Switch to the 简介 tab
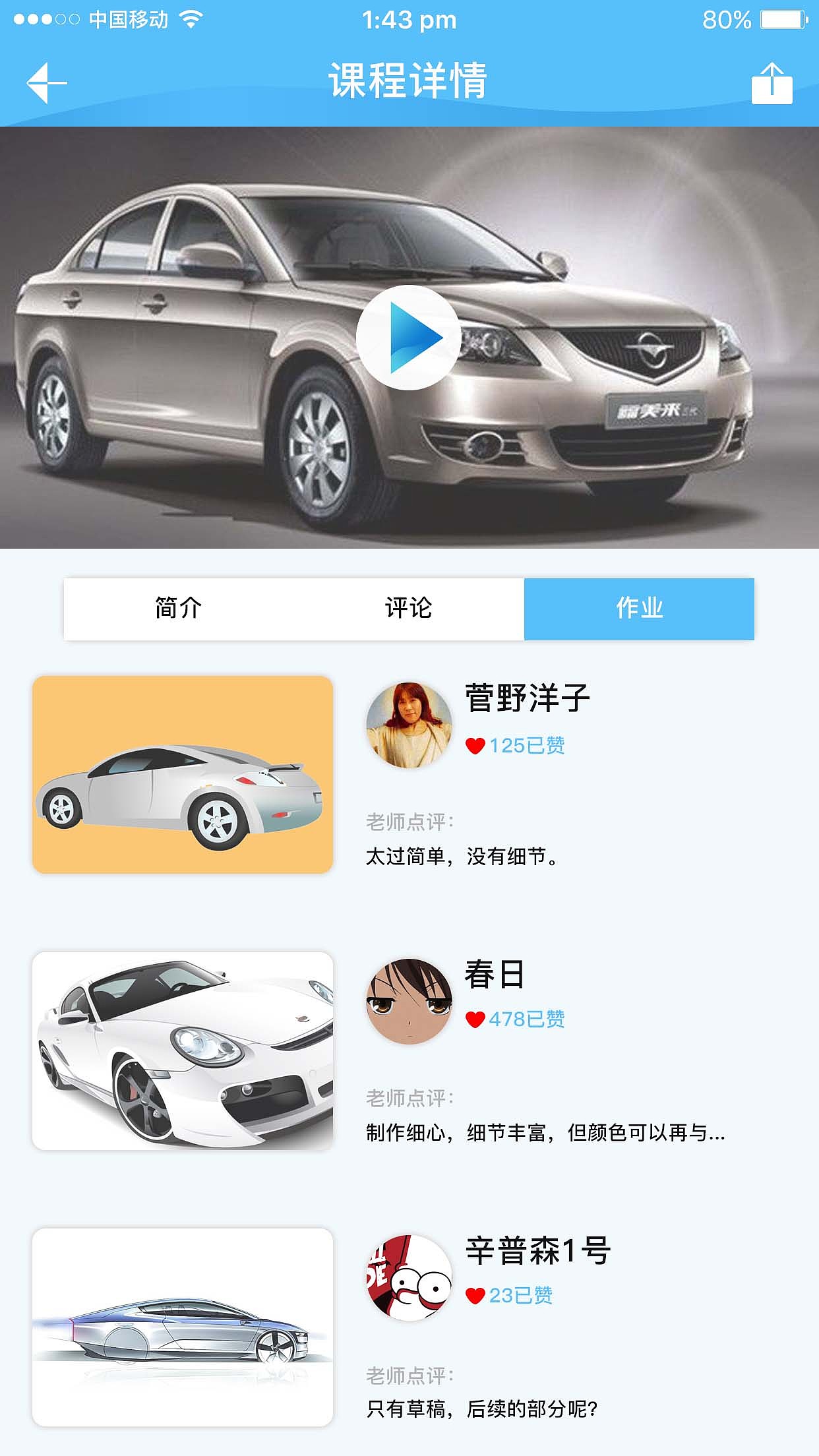Image resolution: width=819 pixels, height=1456 pixels. (x=179, y=609)
